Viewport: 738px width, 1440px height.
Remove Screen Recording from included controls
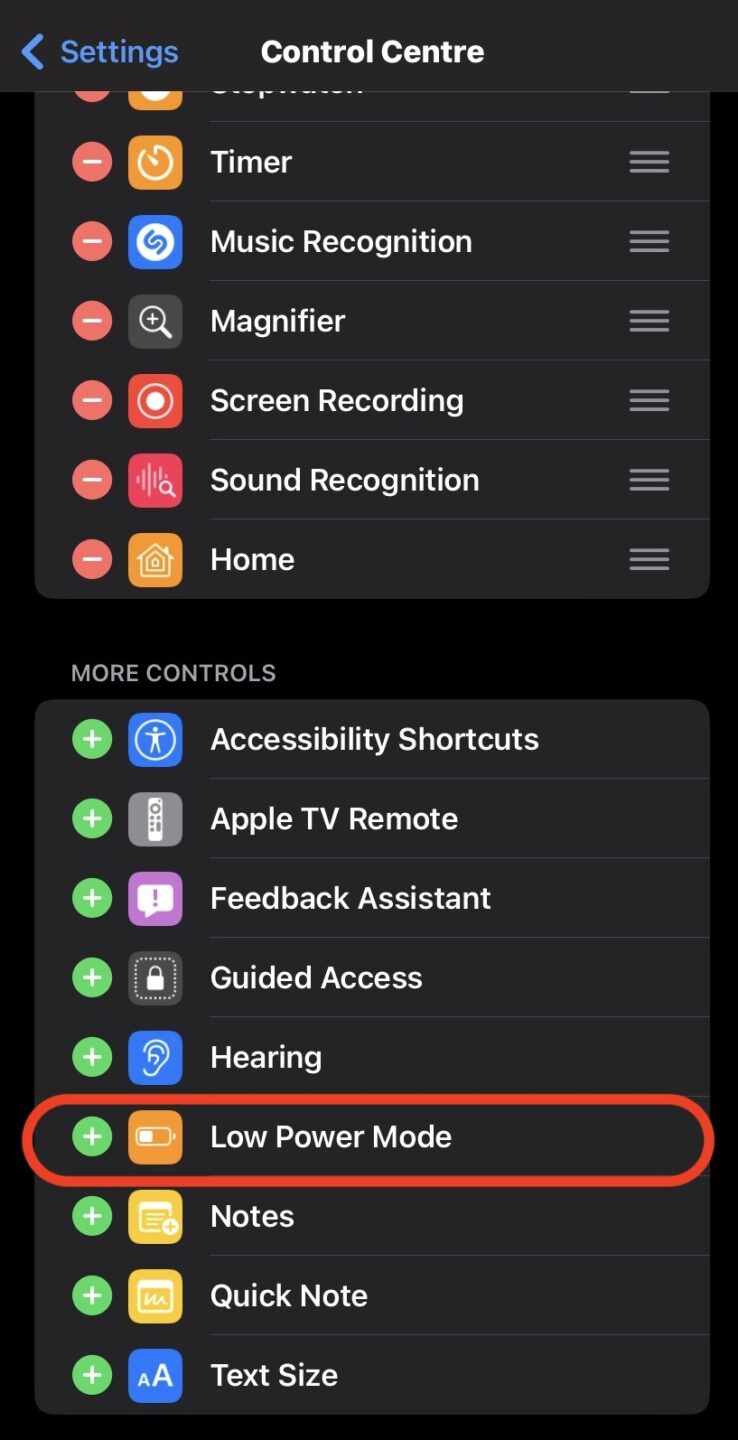click(x=91, y=400)
